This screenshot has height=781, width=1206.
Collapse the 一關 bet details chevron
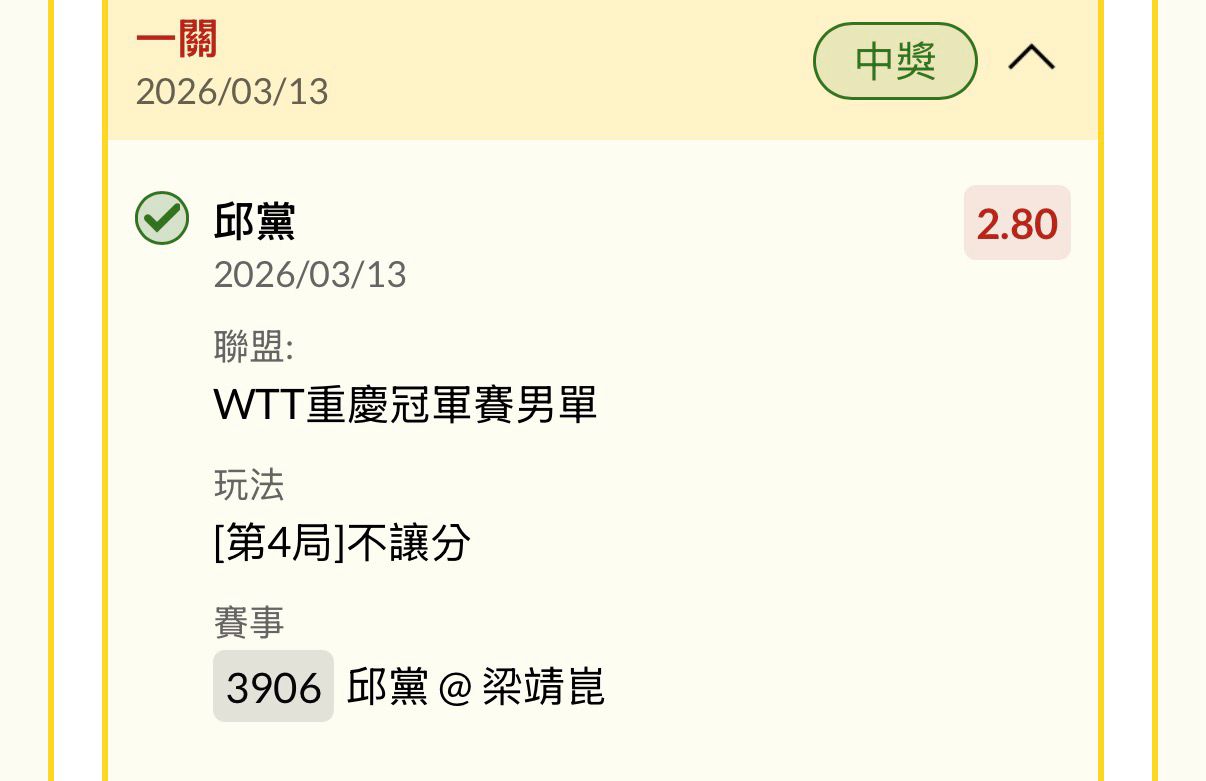point(1031,60)
